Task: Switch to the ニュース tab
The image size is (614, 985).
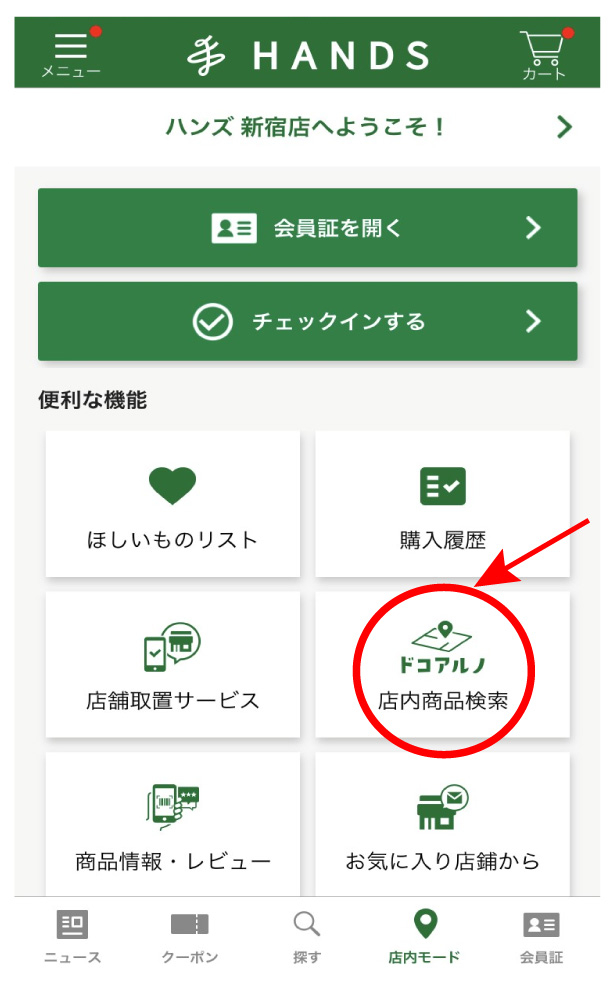Action: pyautogui.click(x=72, y=937)
